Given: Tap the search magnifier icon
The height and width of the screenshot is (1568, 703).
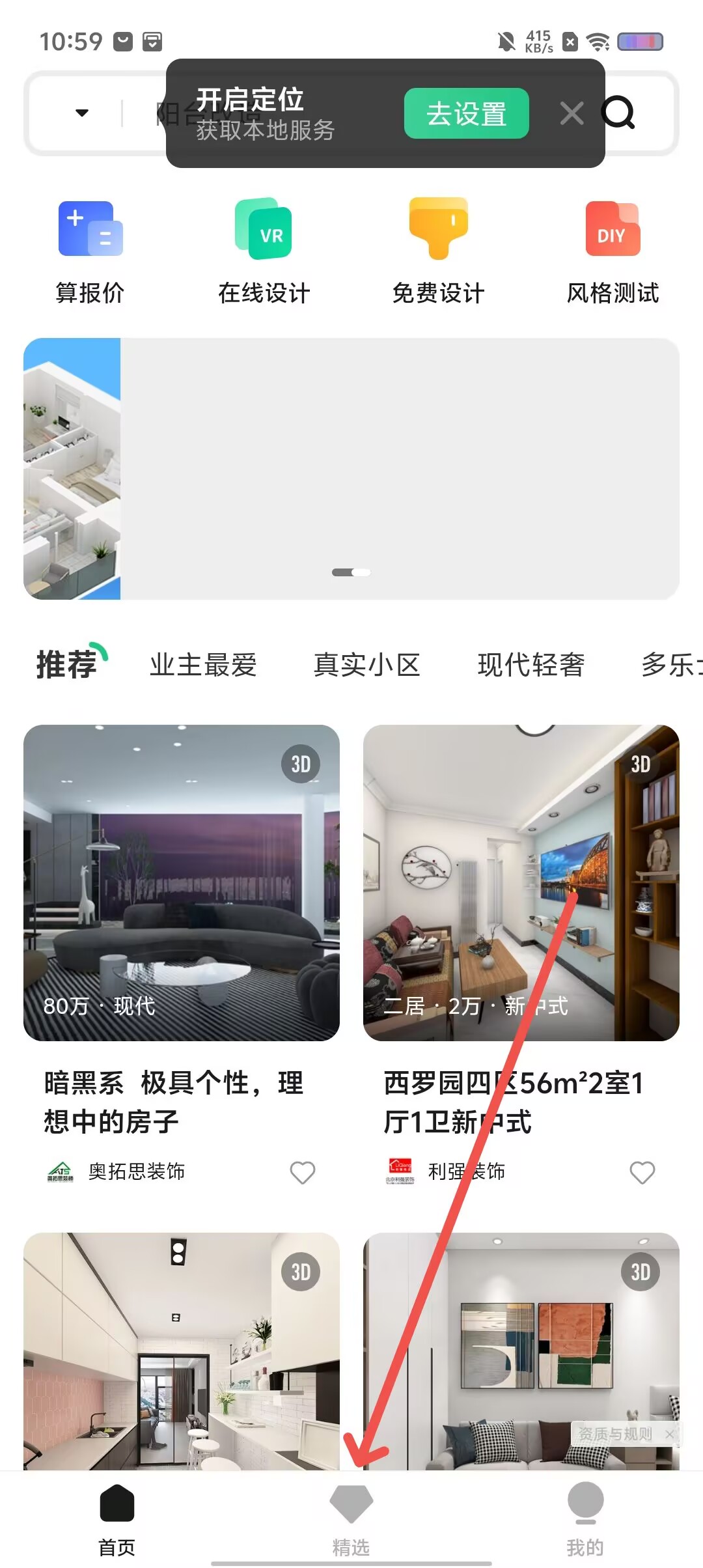Looking at the screenshot, I should (617, 113).
